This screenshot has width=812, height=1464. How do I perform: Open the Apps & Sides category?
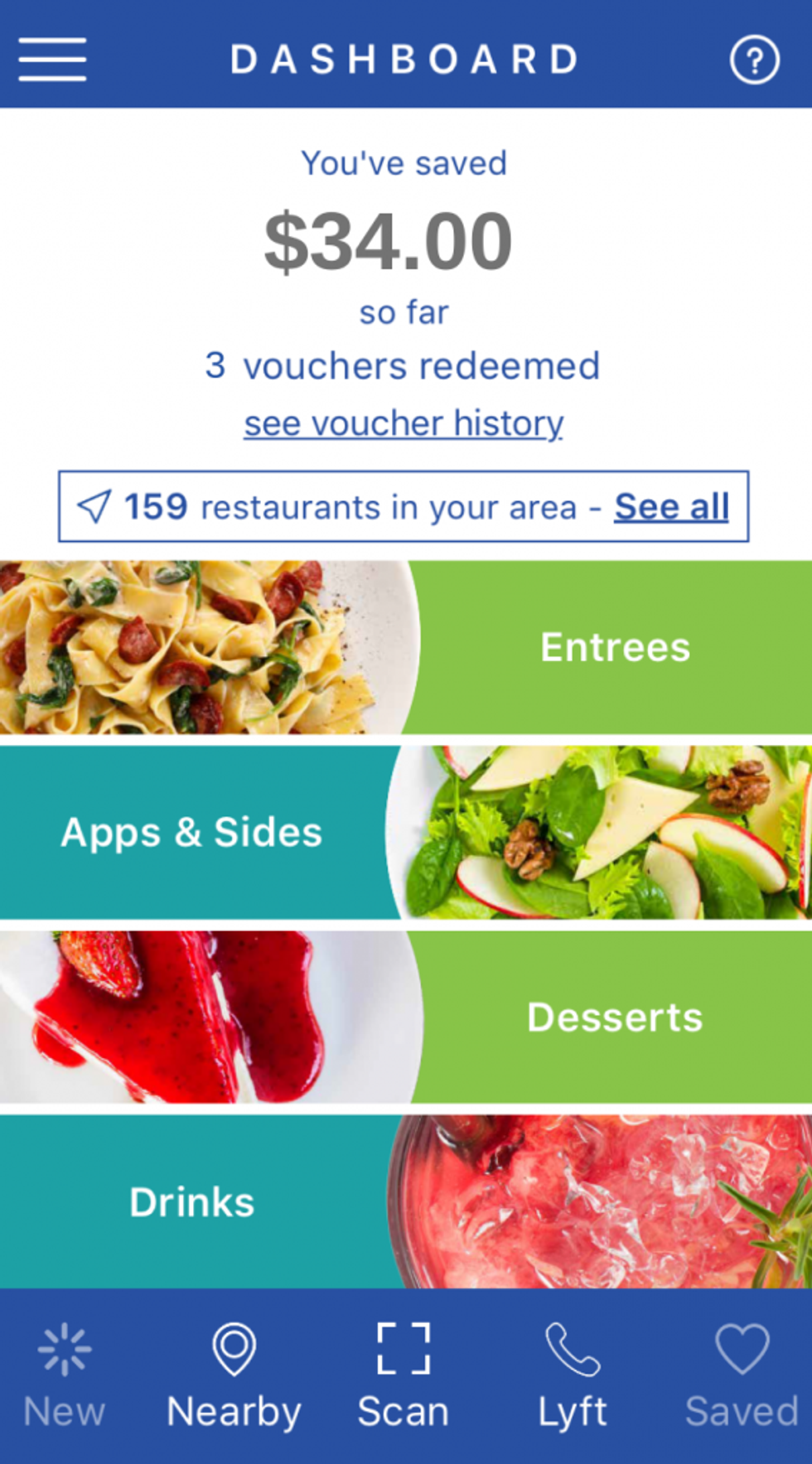click(191, 832)
